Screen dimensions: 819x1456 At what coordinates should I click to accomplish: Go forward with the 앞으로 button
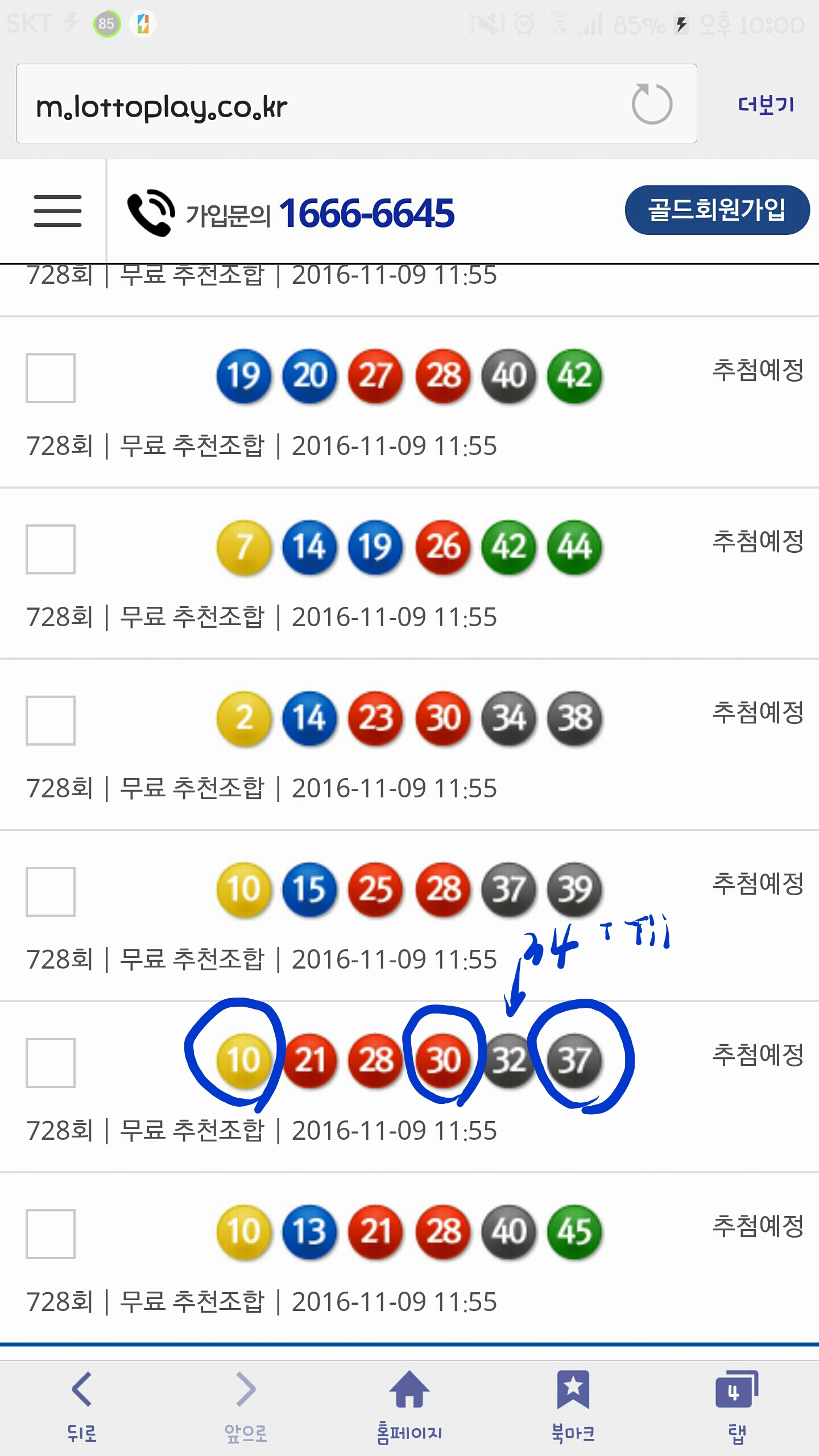[246, 1406]
